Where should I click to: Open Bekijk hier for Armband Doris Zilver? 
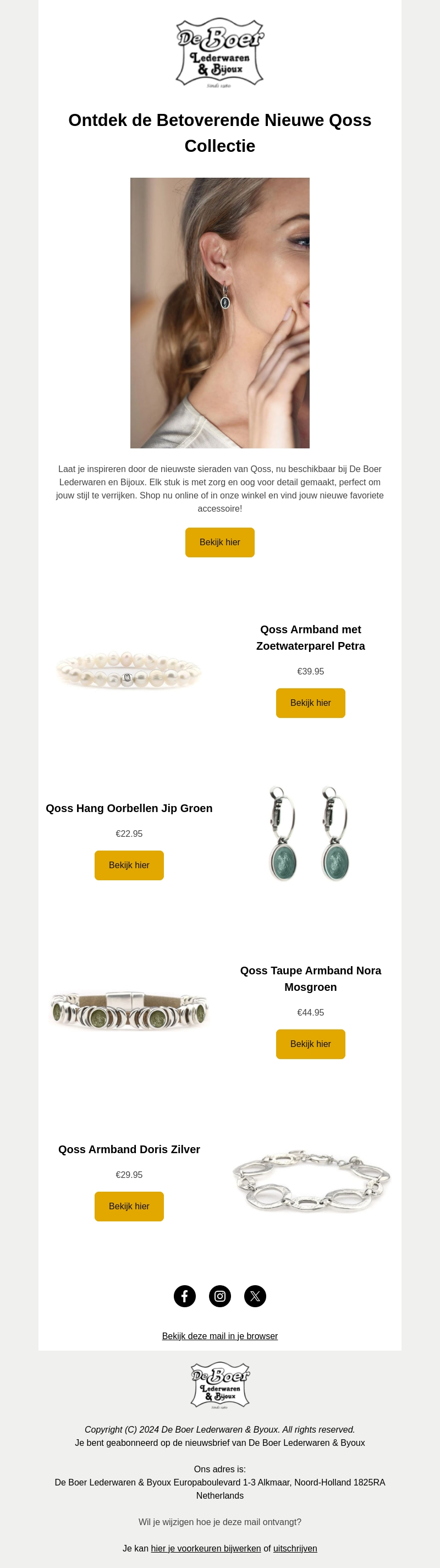pyautogui.click(x=129, y=1206)
